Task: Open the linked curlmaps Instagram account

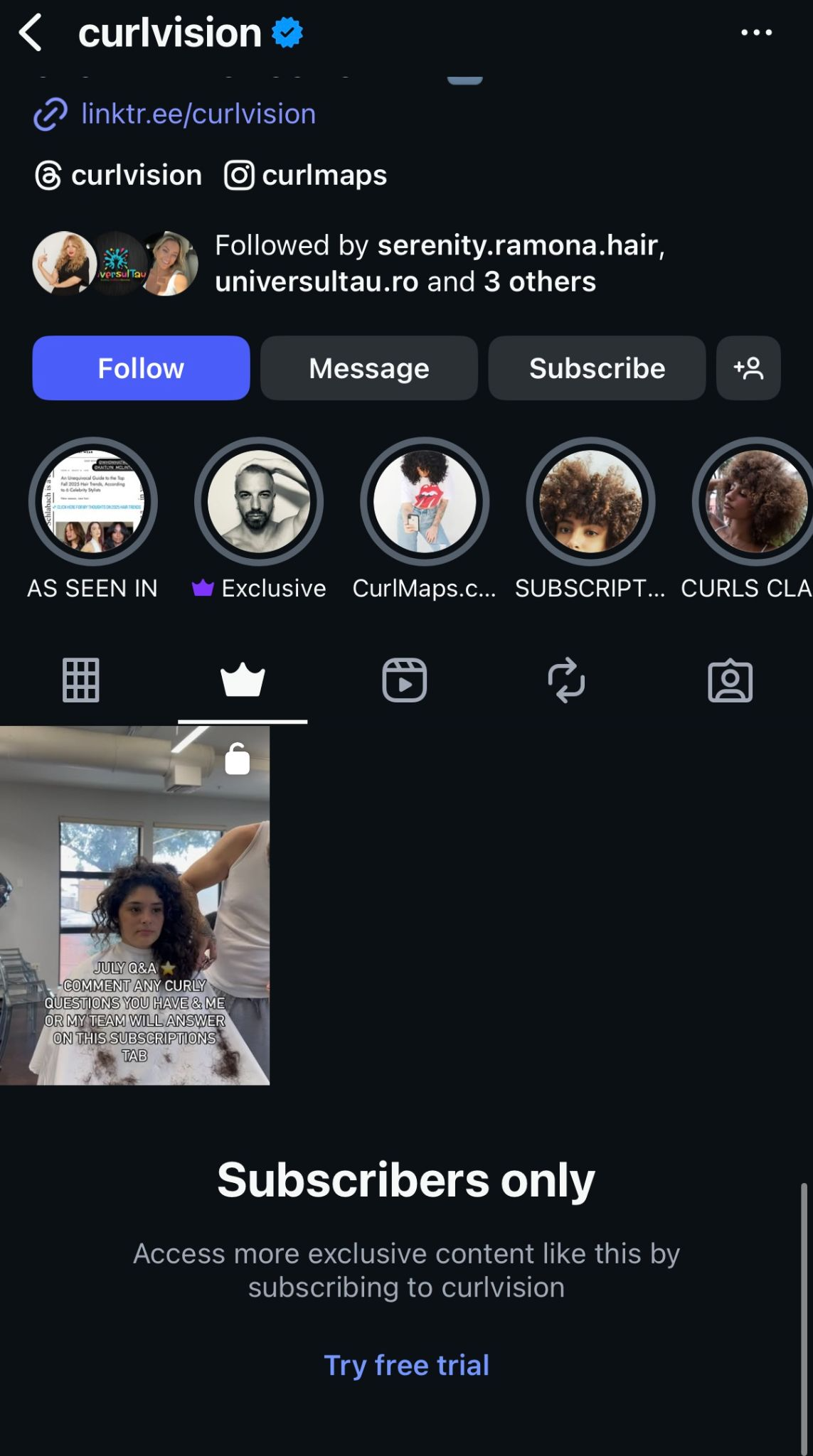Action: tap(307, 176)
